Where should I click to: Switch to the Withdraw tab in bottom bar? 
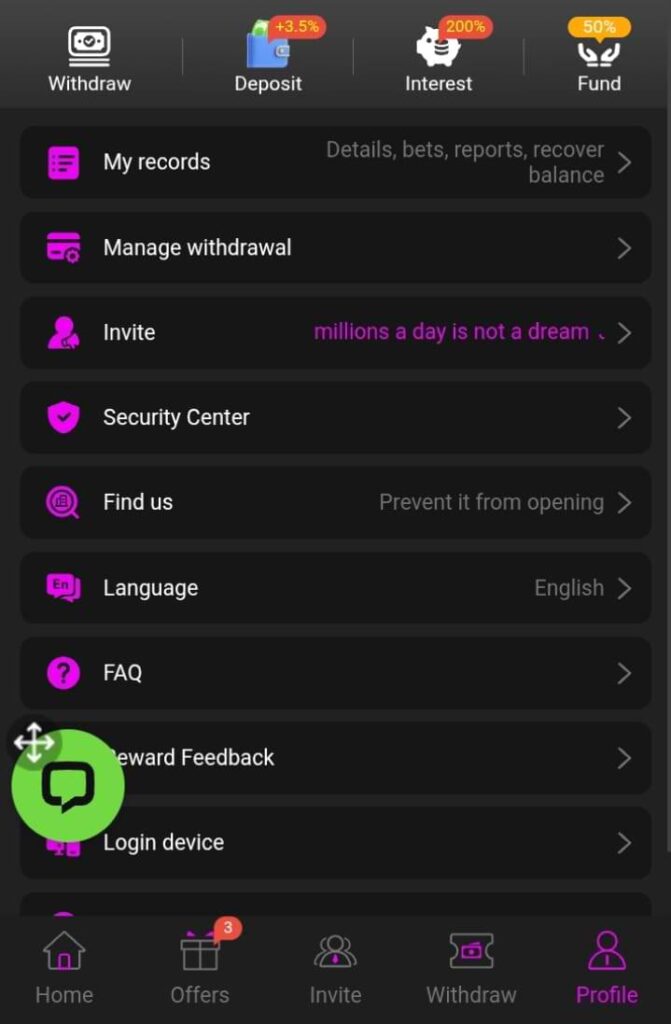(471, 967)
